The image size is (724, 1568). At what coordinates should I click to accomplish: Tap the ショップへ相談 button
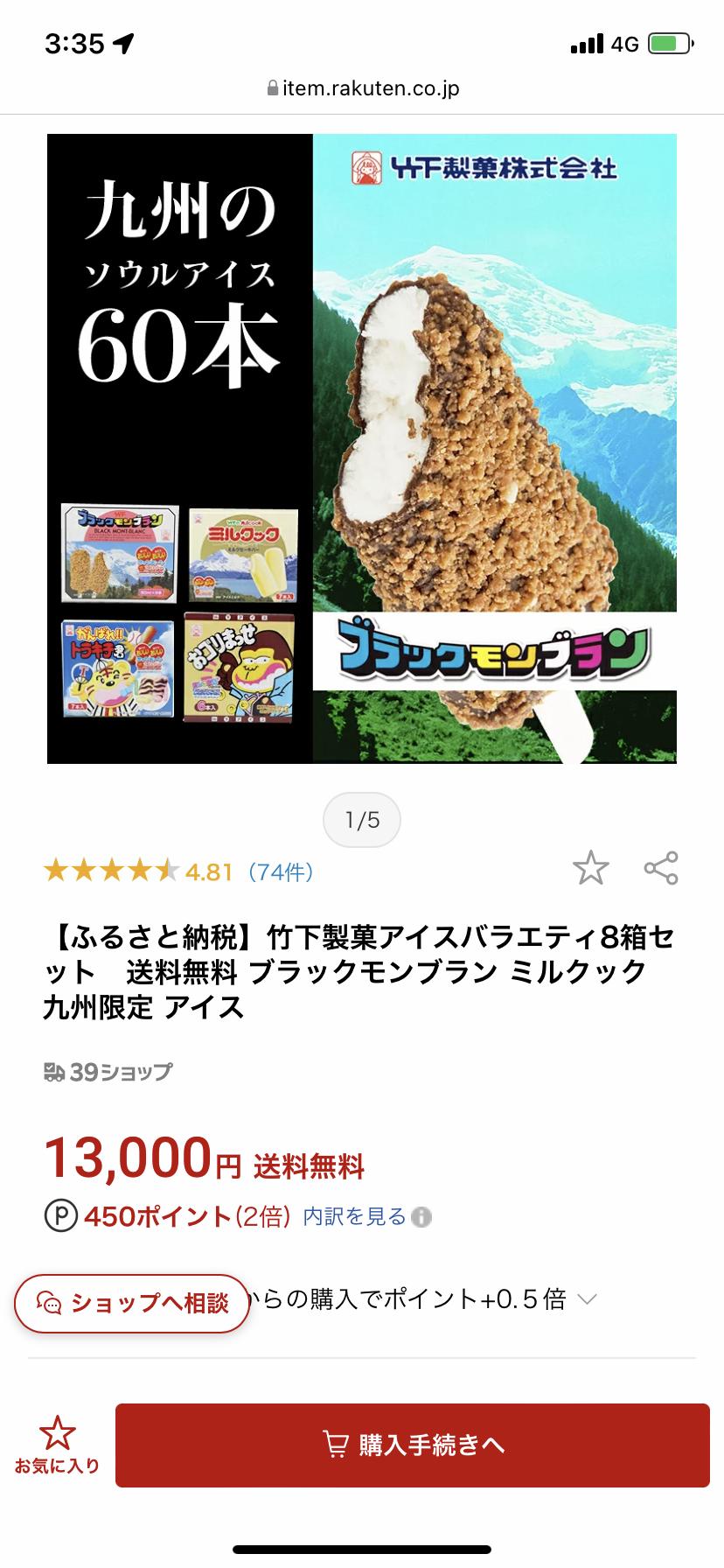point(132,1303)
